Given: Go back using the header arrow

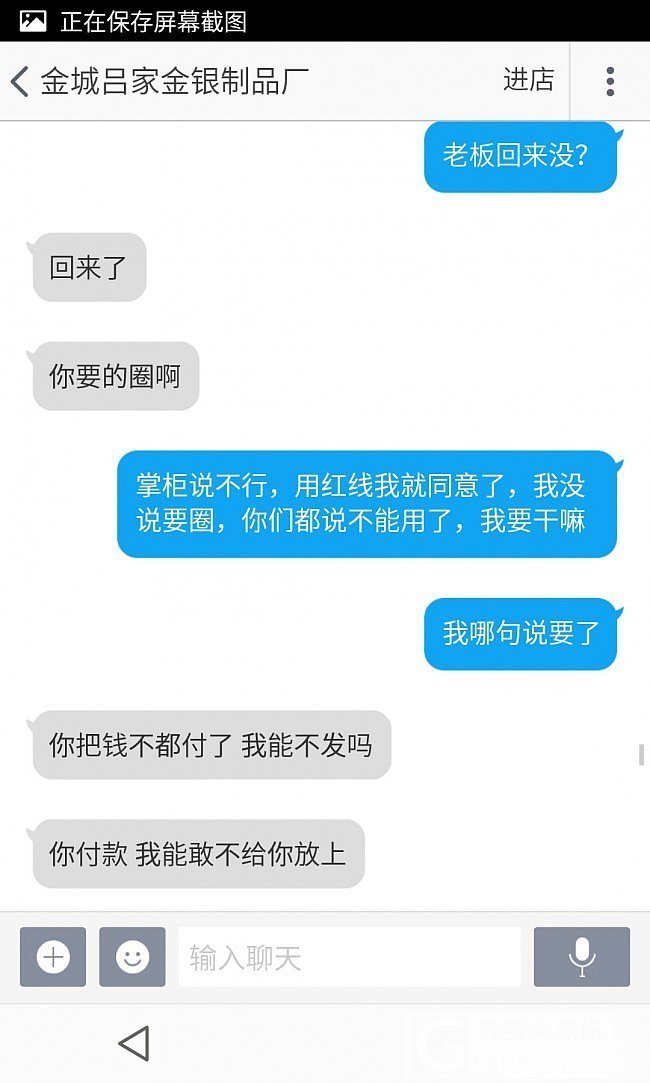Looking at the screenshot, I should [x=20, y=81].
